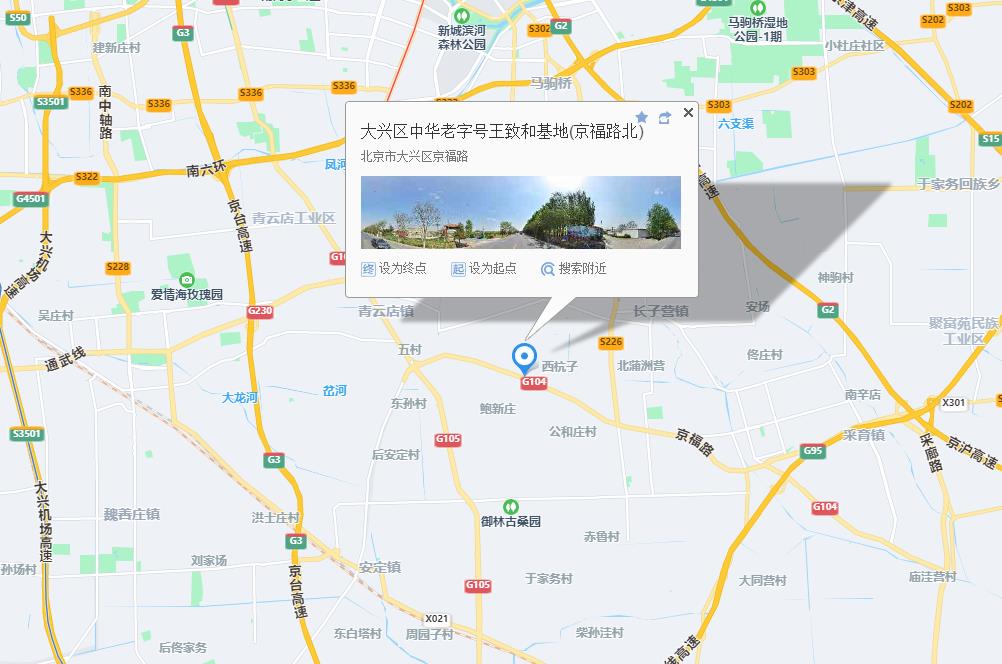Select 设为起点 to set start point
The height and width of the screenshot is (664, 1002).
point(484,269)
